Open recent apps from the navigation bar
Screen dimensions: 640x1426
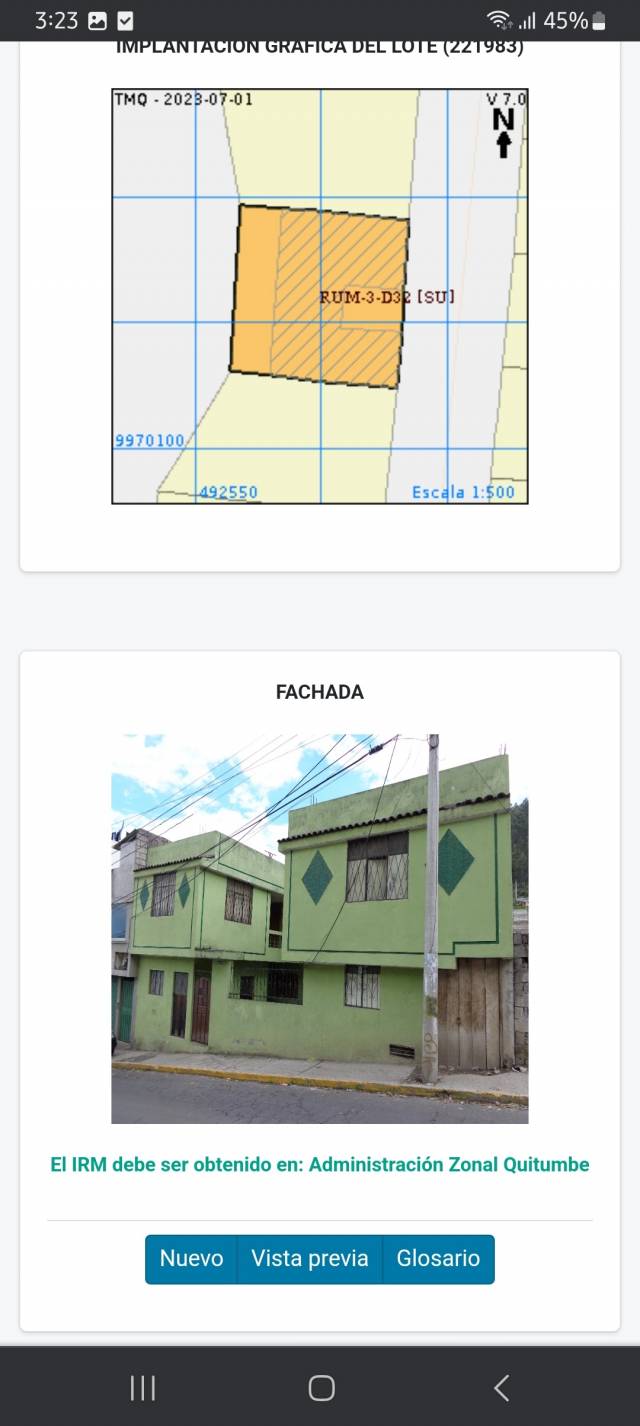(x=143, y=1387)
